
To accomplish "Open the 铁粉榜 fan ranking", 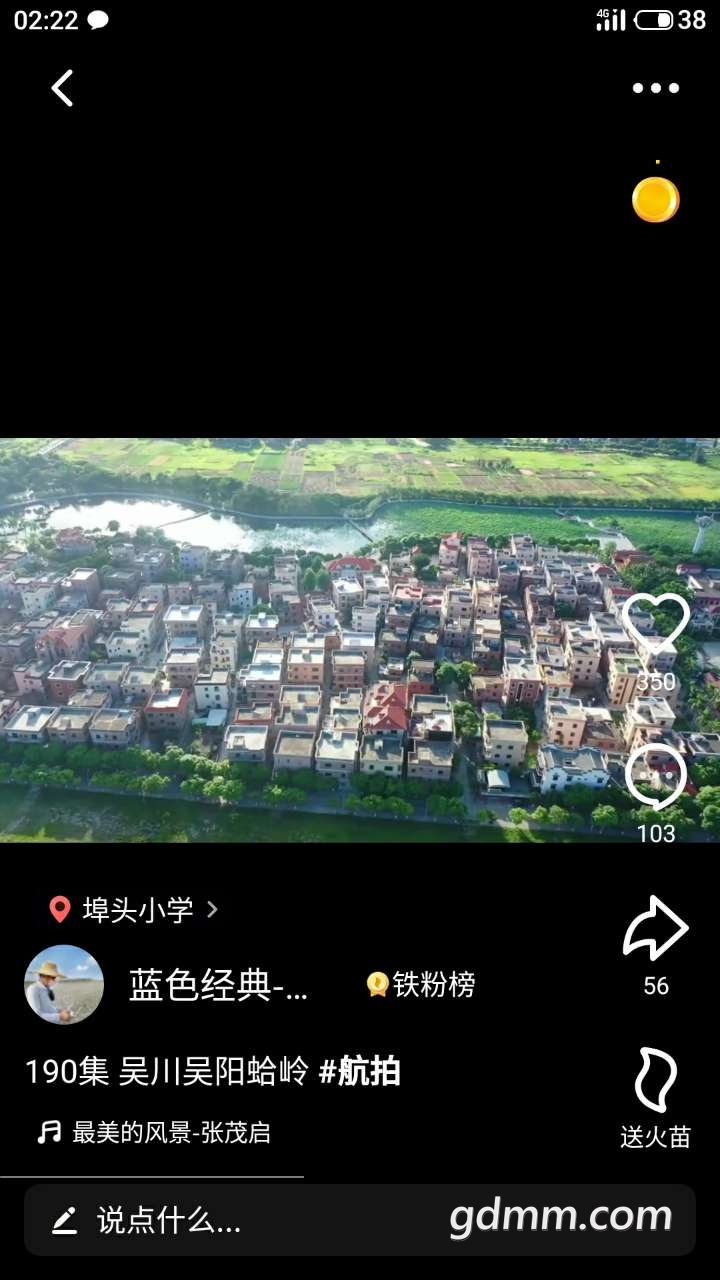I will pos(421,985).
